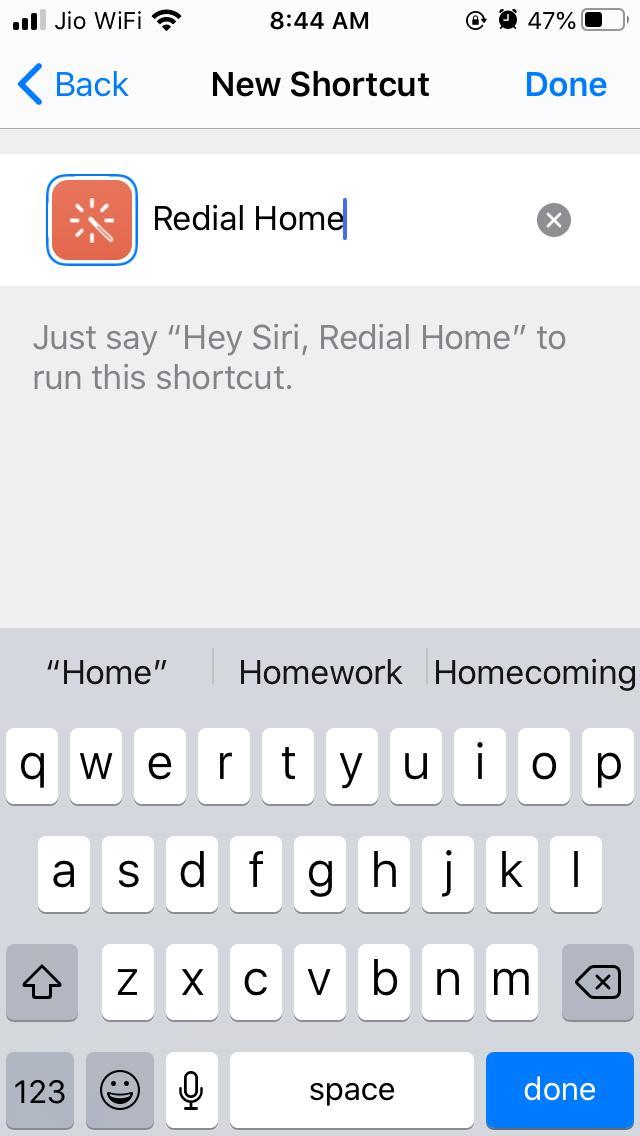Open the emoji keyboard
Screen dimensions: 640x1136
coord(120,1090)
